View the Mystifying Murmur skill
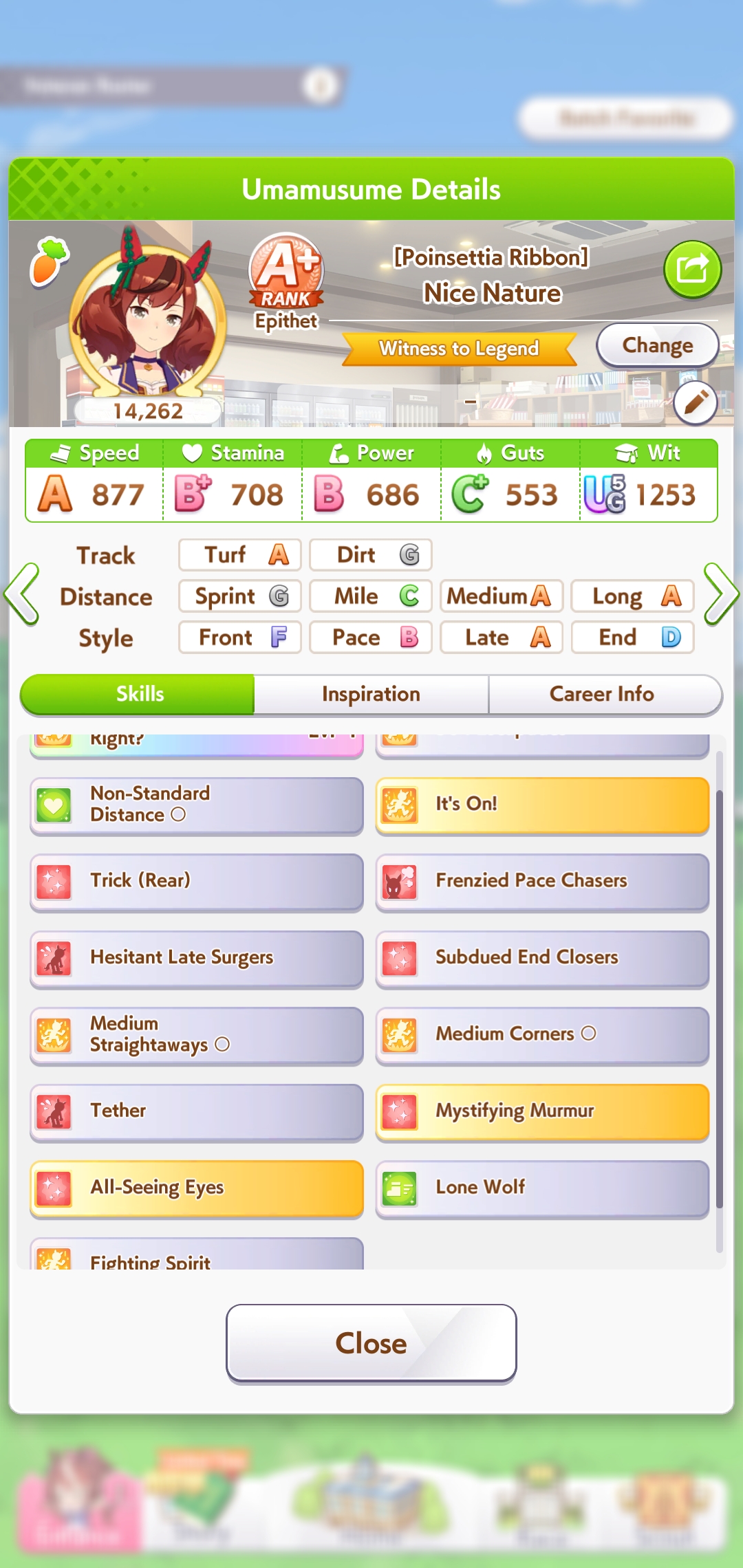The height and width of the screenshot is (1568, 743). (542, 1112)
